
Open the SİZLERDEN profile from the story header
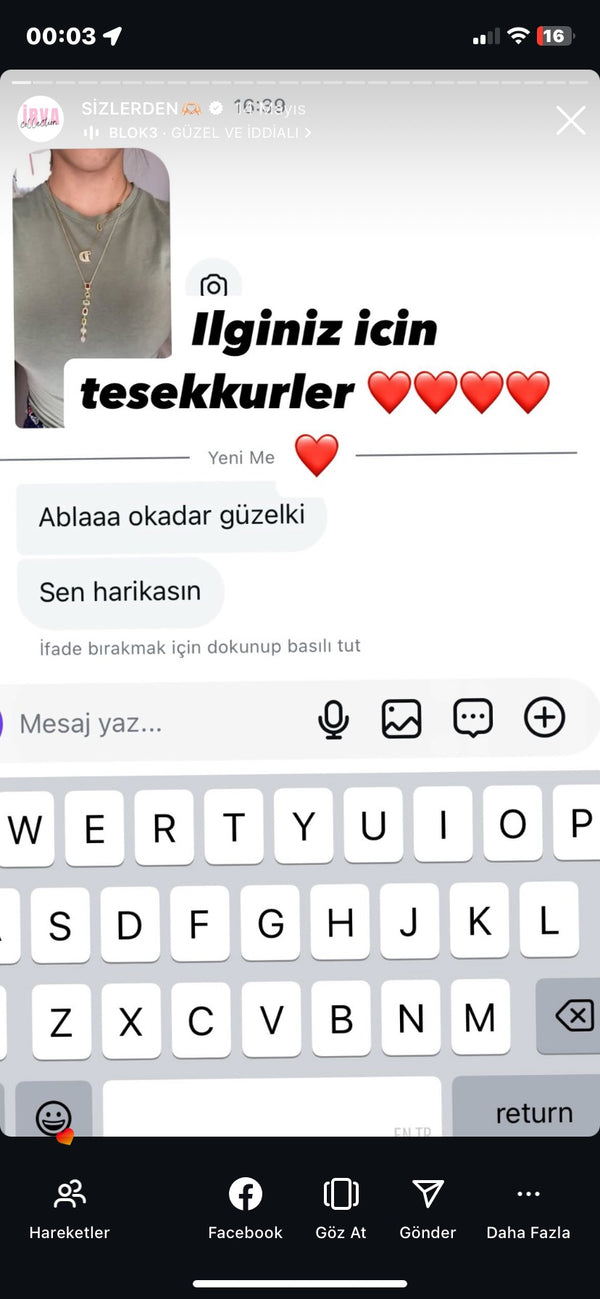coord(130,108)
